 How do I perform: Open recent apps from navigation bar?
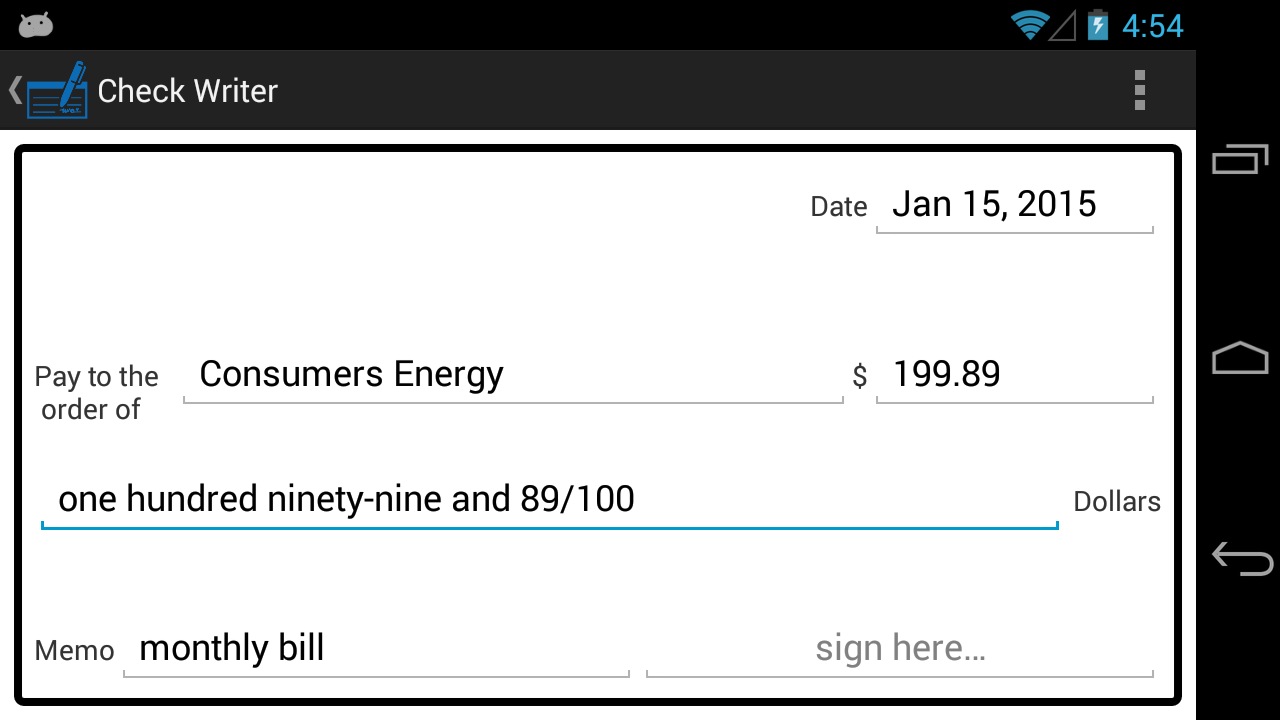tap(1240, 160)
